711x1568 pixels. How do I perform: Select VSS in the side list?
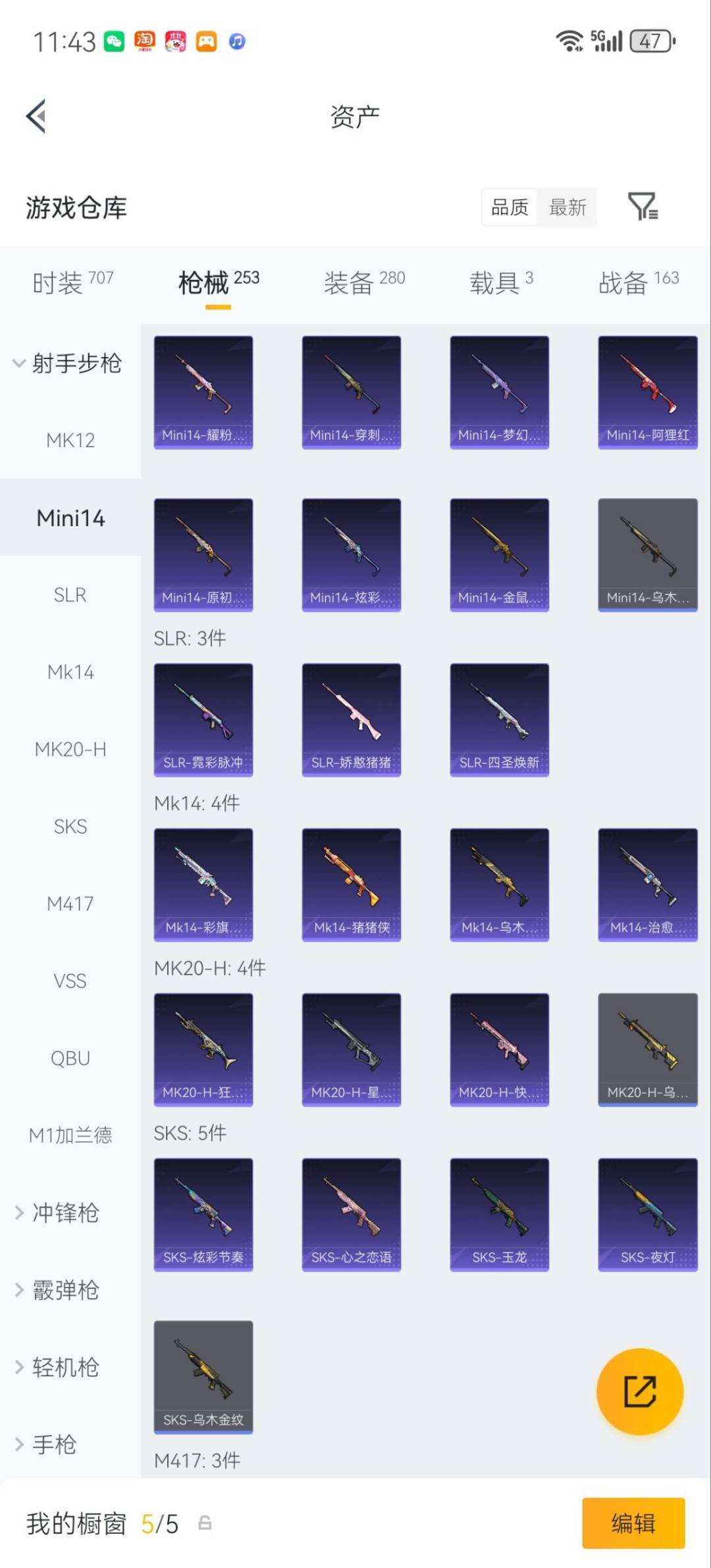point(70,981)
